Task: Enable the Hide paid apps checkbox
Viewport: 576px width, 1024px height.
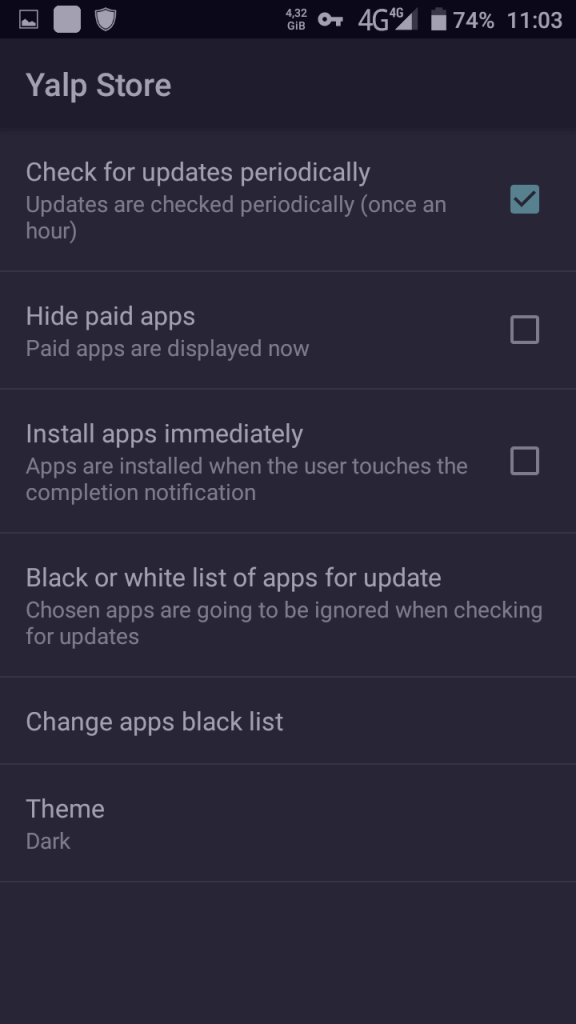Action: coord(524,330)
